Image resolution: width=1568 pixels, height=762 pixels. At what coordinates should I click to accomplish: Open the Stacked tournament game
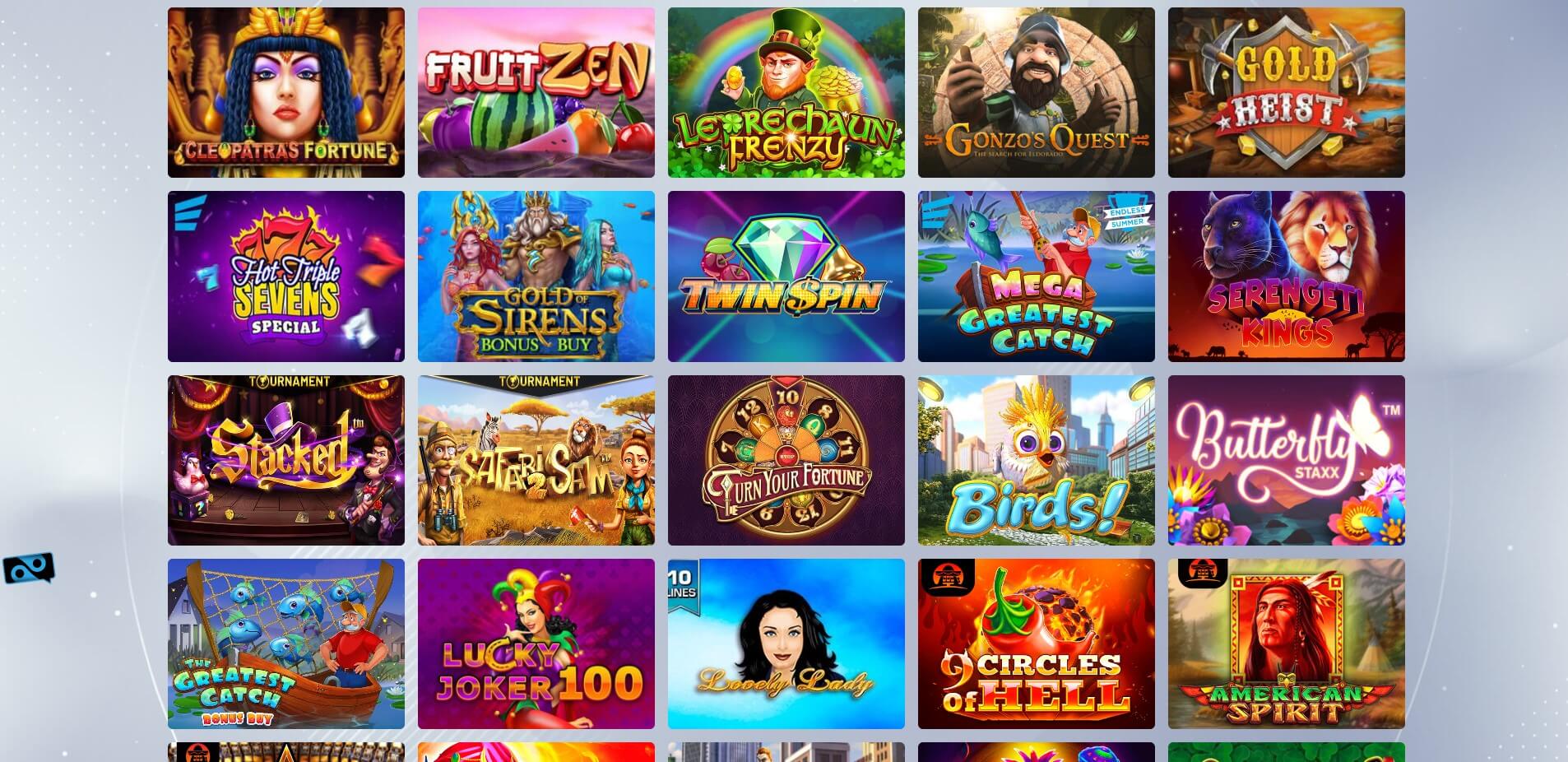click(x=285, y=460)
